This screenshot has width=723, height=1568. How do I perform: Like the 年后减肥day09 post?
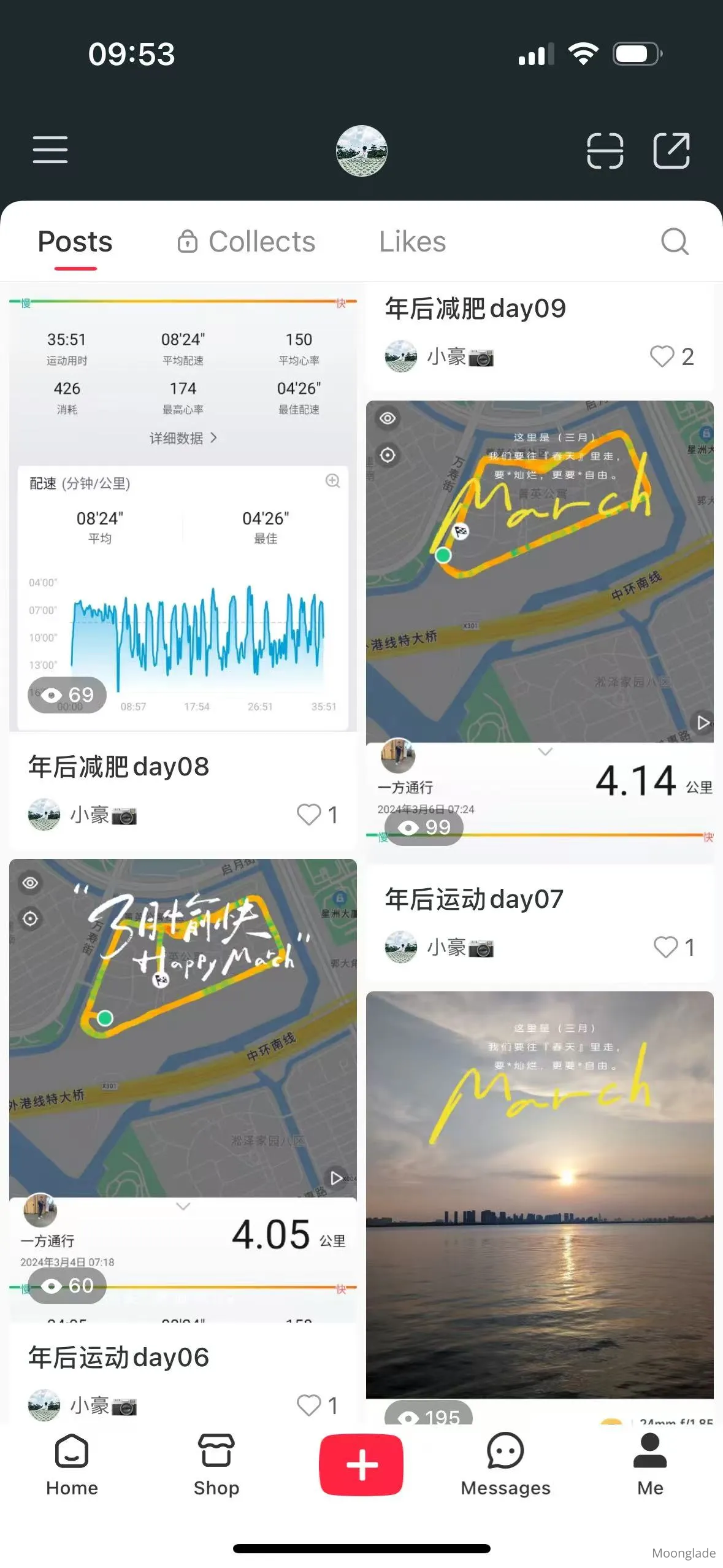coord(662,356)
